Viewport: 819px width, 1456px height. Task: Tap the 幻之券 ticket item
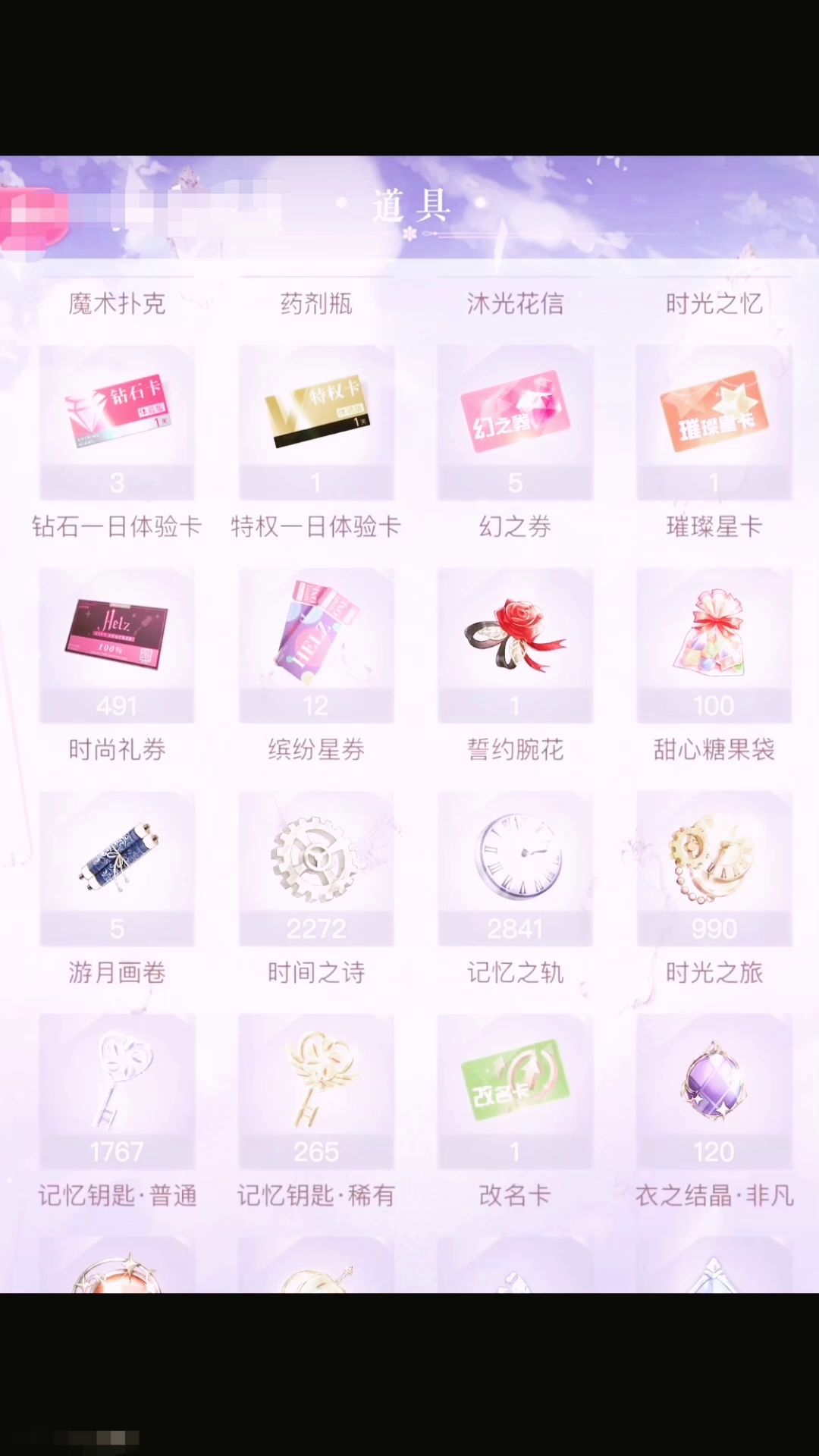tap(515, 423)
